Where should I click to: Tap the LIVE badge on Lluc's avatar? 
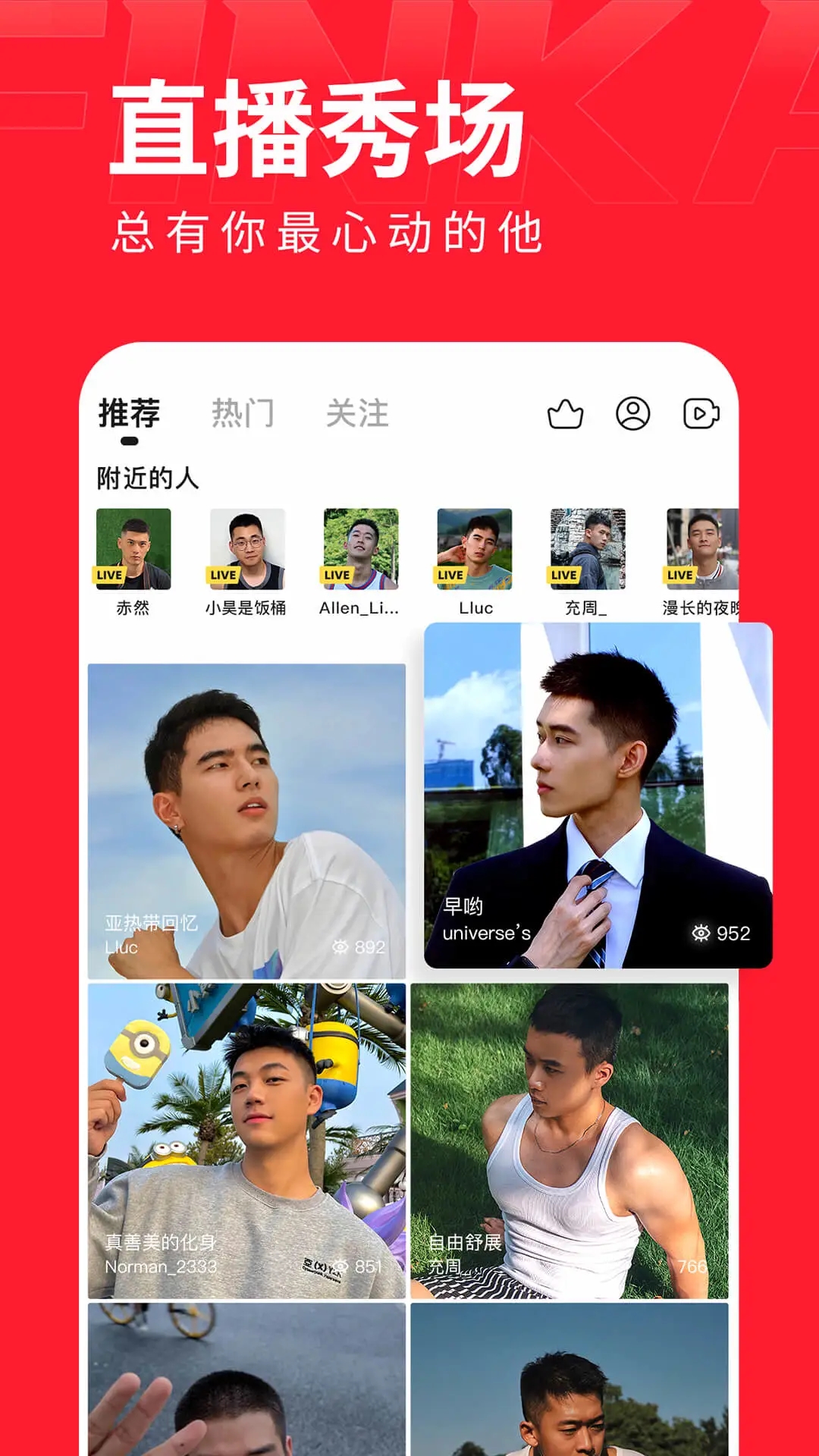coord(450,575)
